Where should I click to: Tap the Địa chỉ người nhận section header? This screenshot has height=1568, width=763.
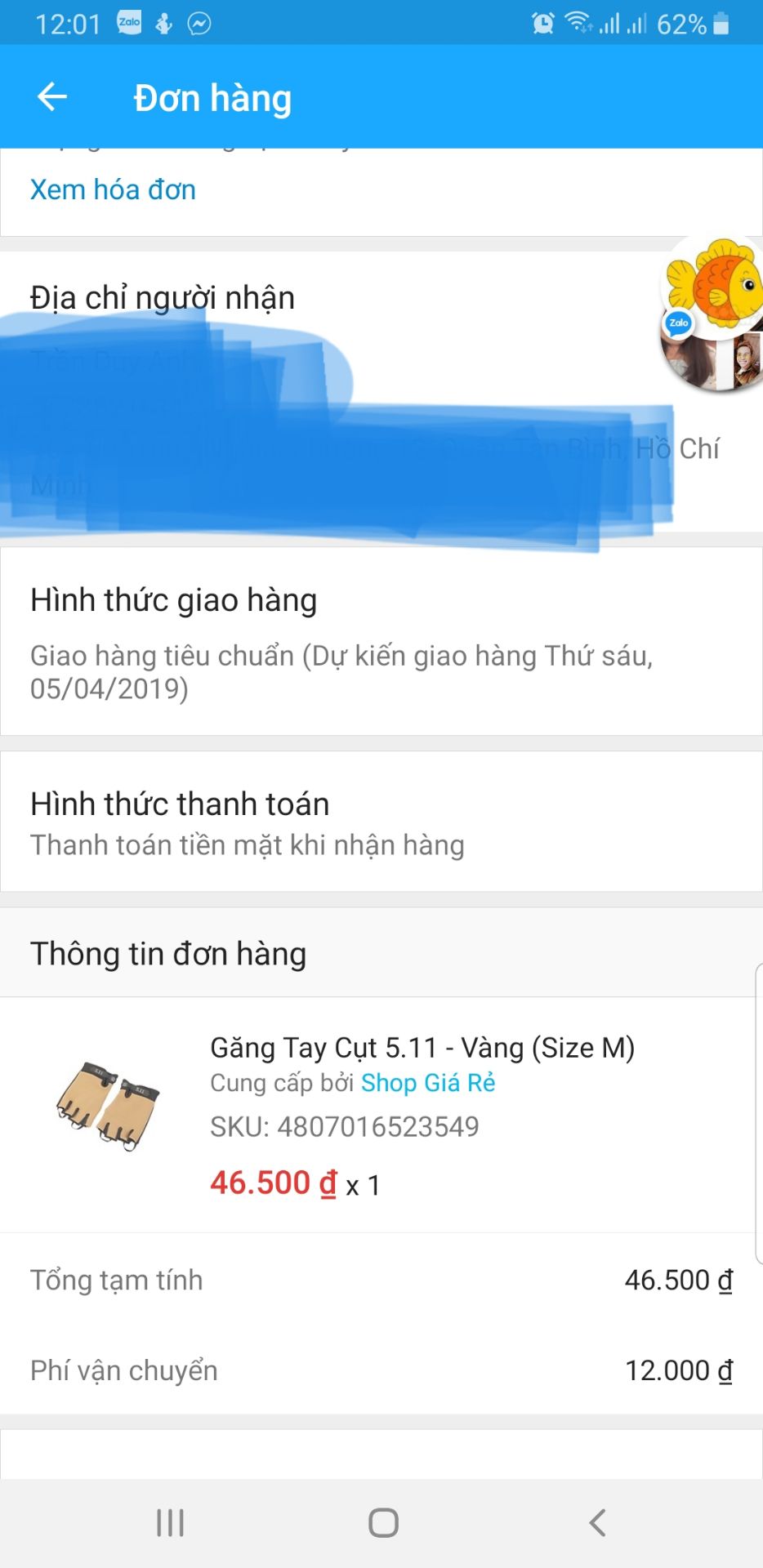tap(162, 297)
